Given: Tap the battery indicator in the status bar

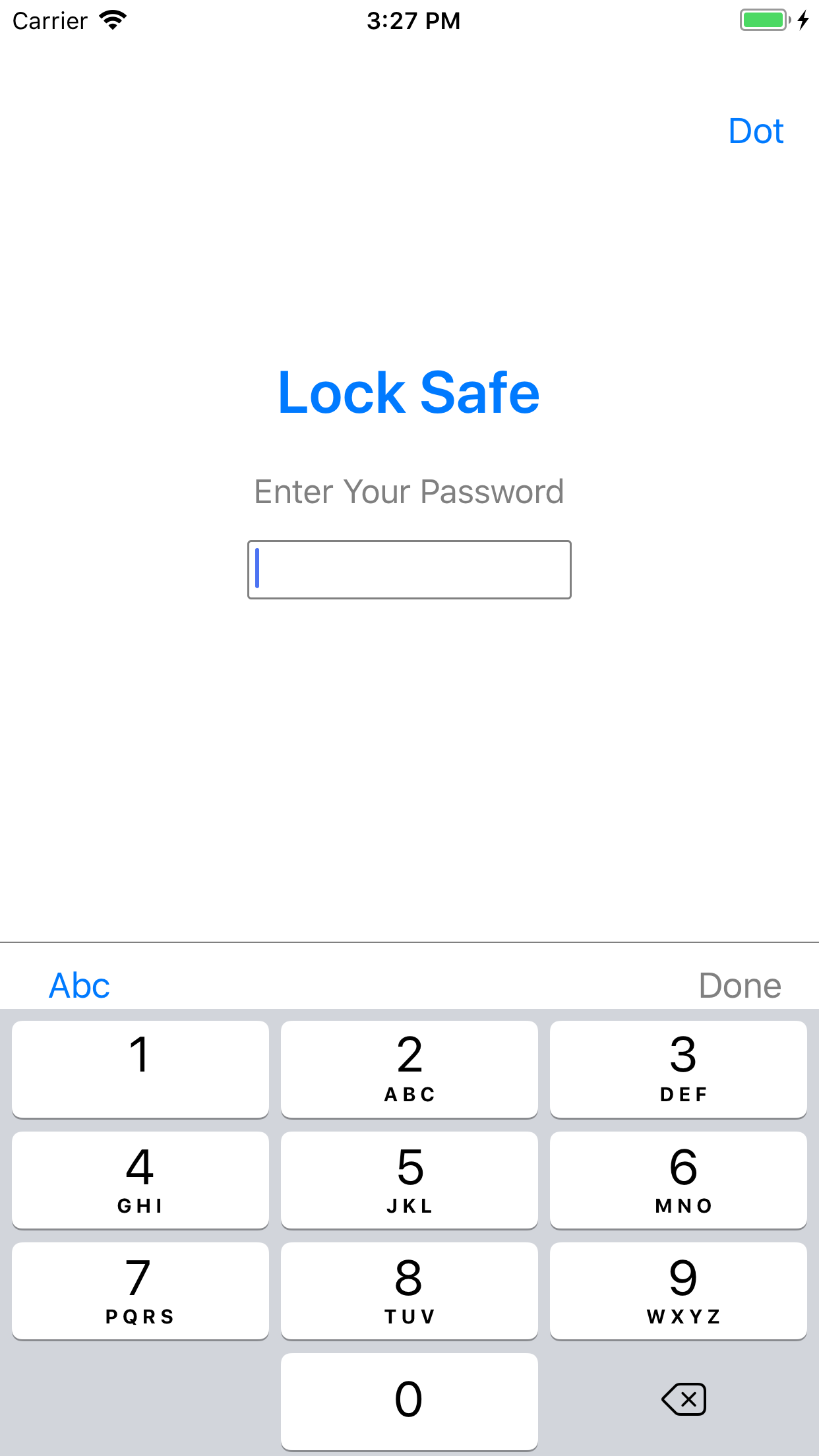Looking at the screenshot, I should (x=764, y=20).
